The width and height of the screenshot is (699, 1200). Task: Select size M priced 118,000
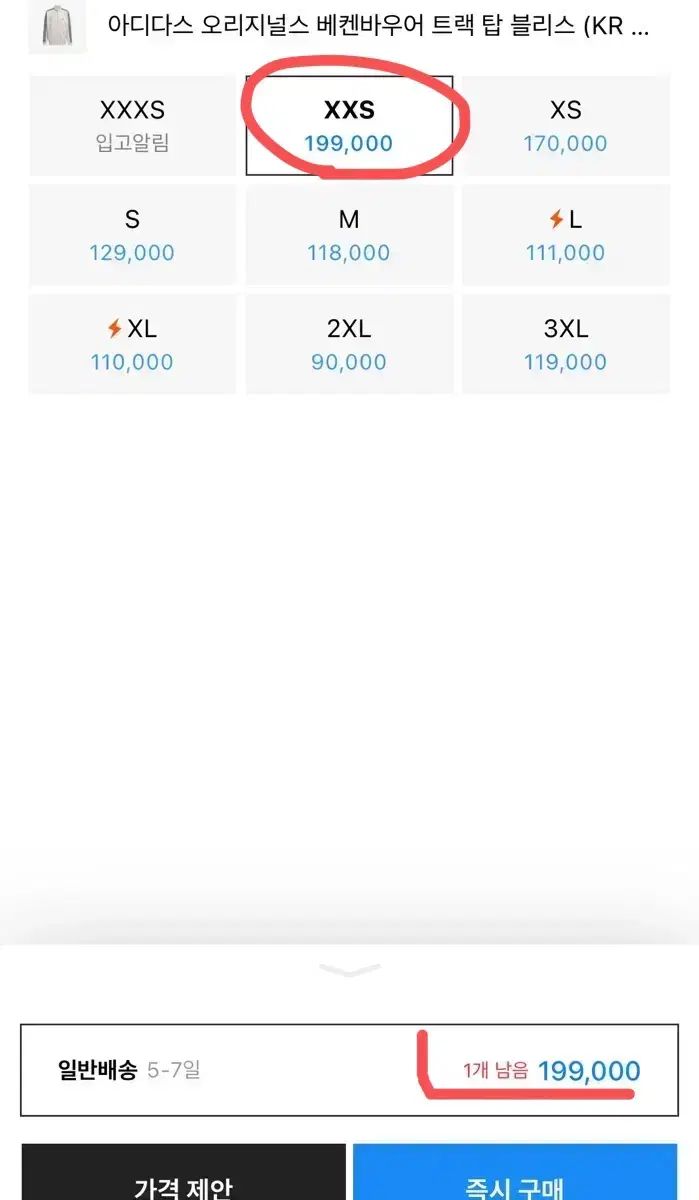349,235
